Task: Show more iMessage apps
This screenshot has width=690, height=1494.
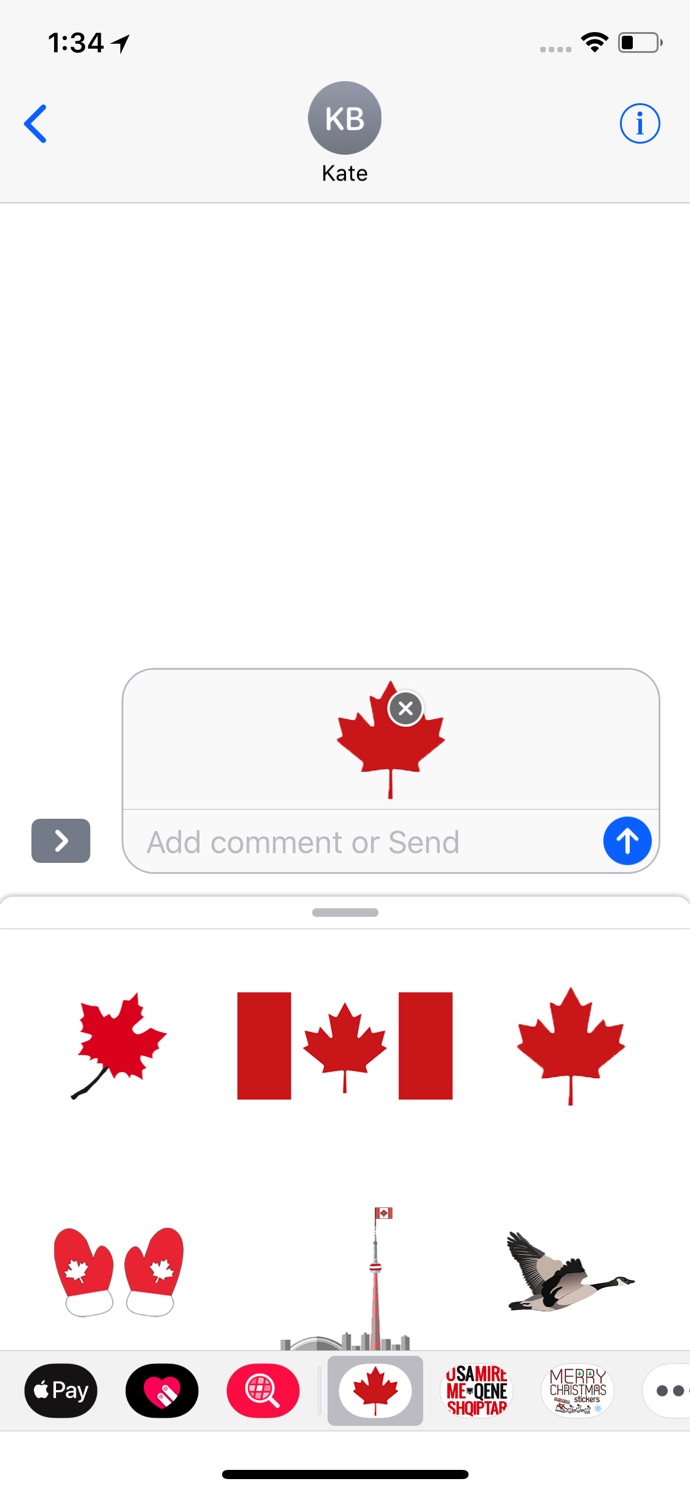Action: point(668,1390)
